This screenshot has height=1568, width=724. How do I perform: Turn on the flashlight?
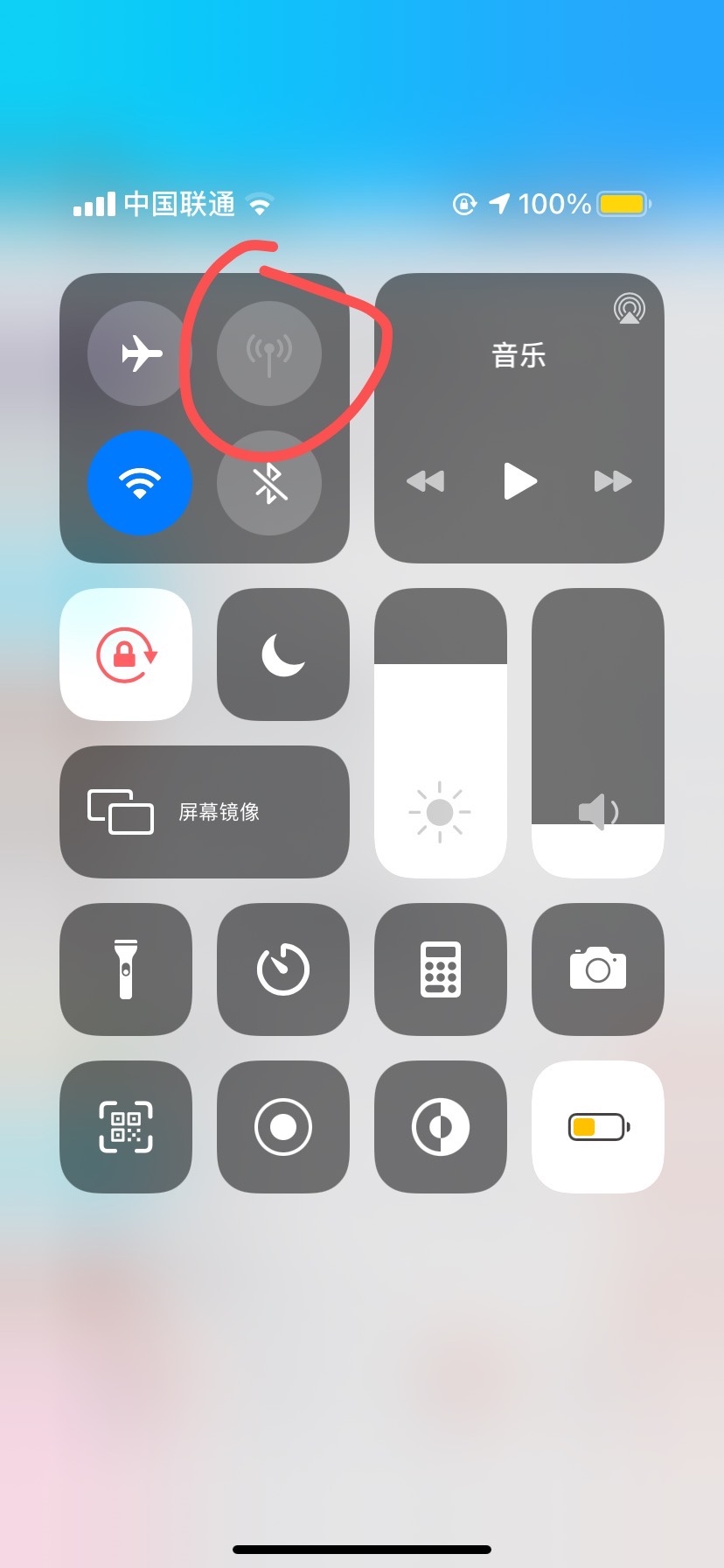point(126,969)
